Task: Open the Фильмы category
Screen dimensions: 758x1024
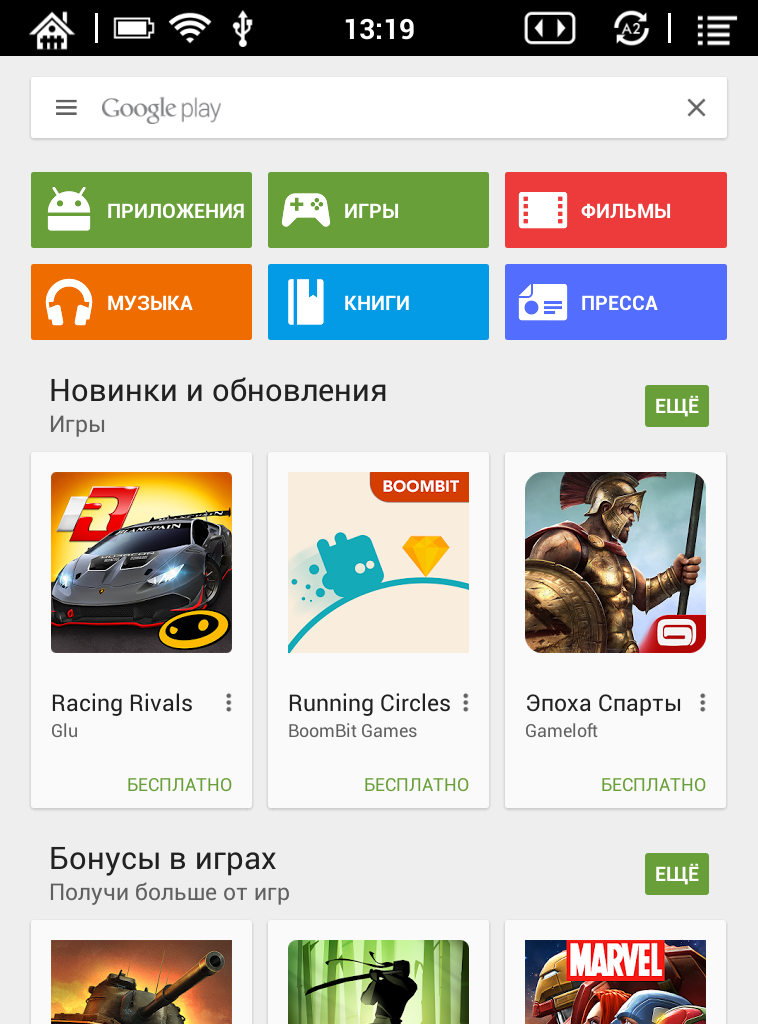Action: tap(615, 210)
